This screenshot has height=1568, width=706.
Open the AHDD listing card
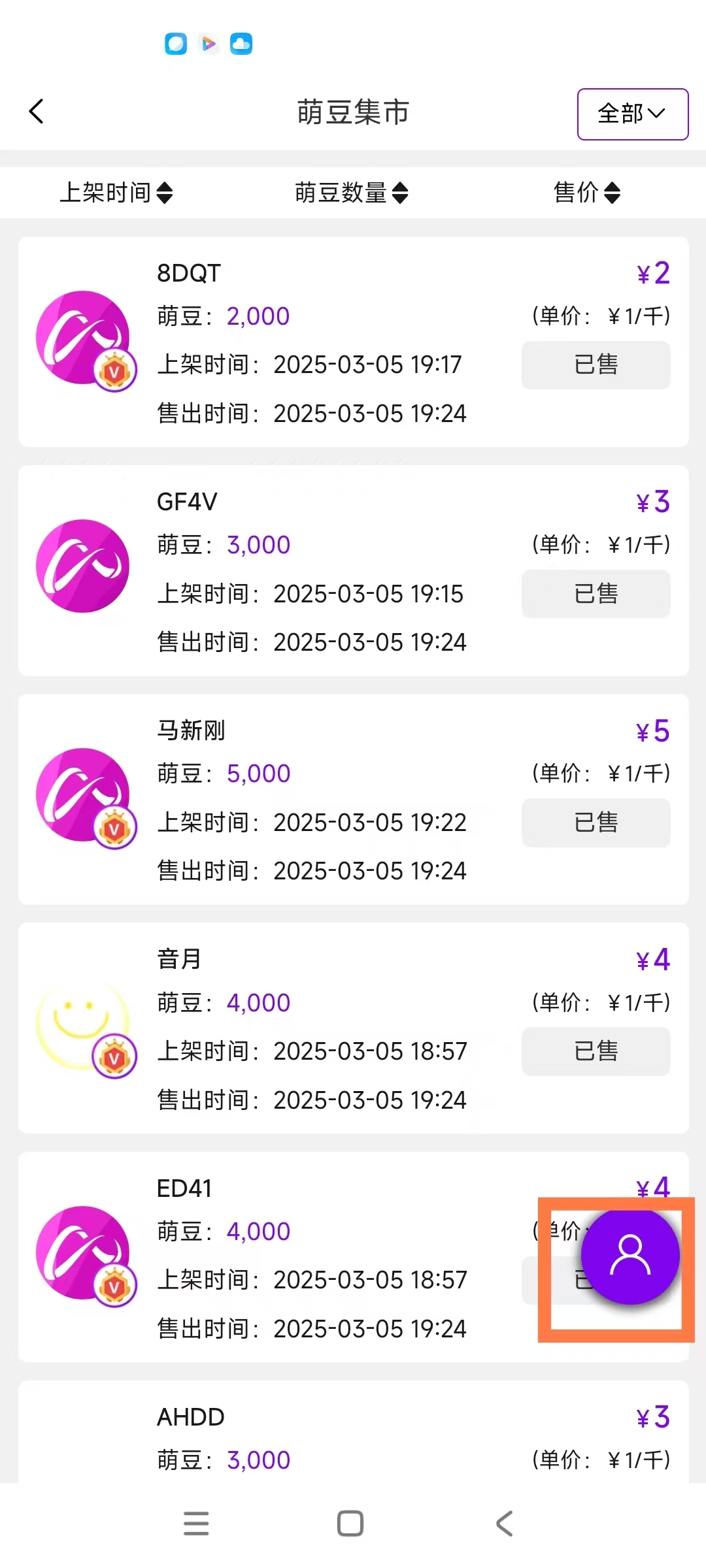[x=354, y=1431]
